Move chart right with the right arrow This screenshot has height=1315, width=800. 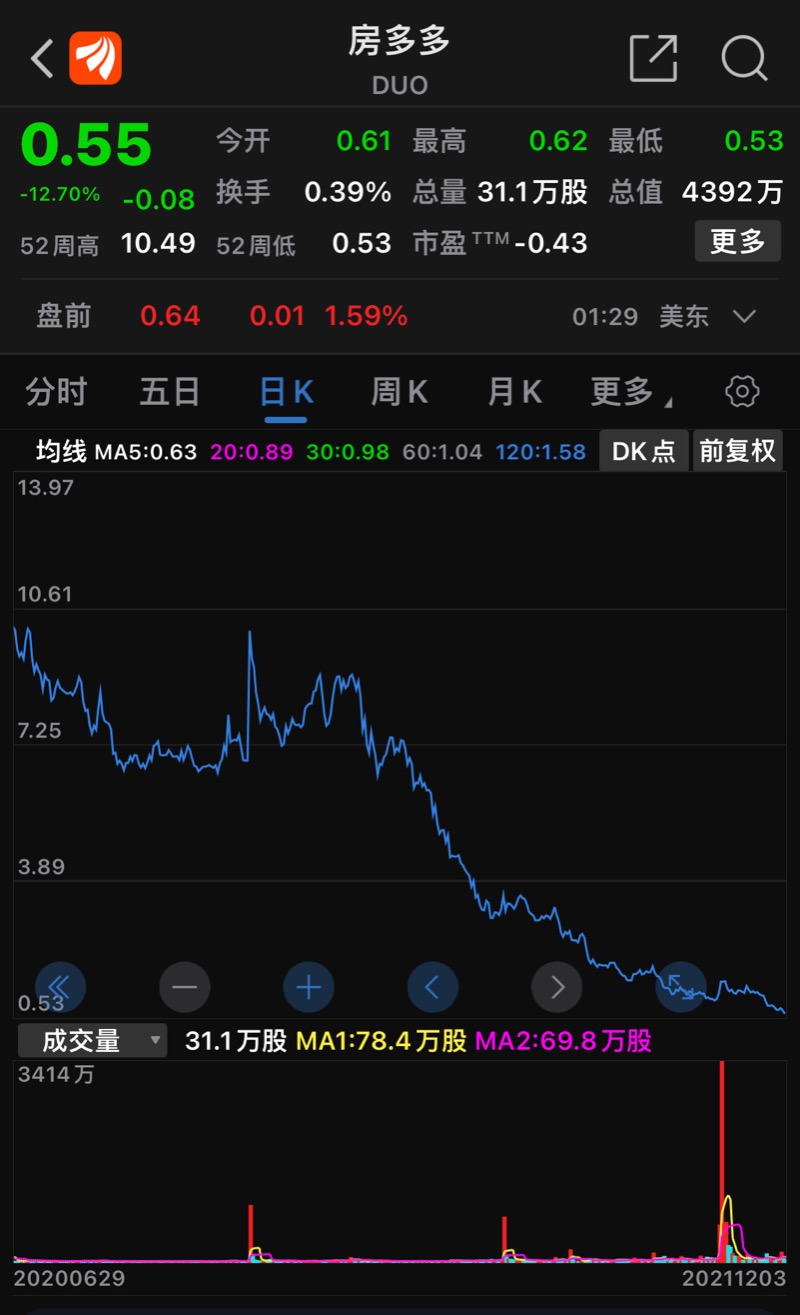557,988
